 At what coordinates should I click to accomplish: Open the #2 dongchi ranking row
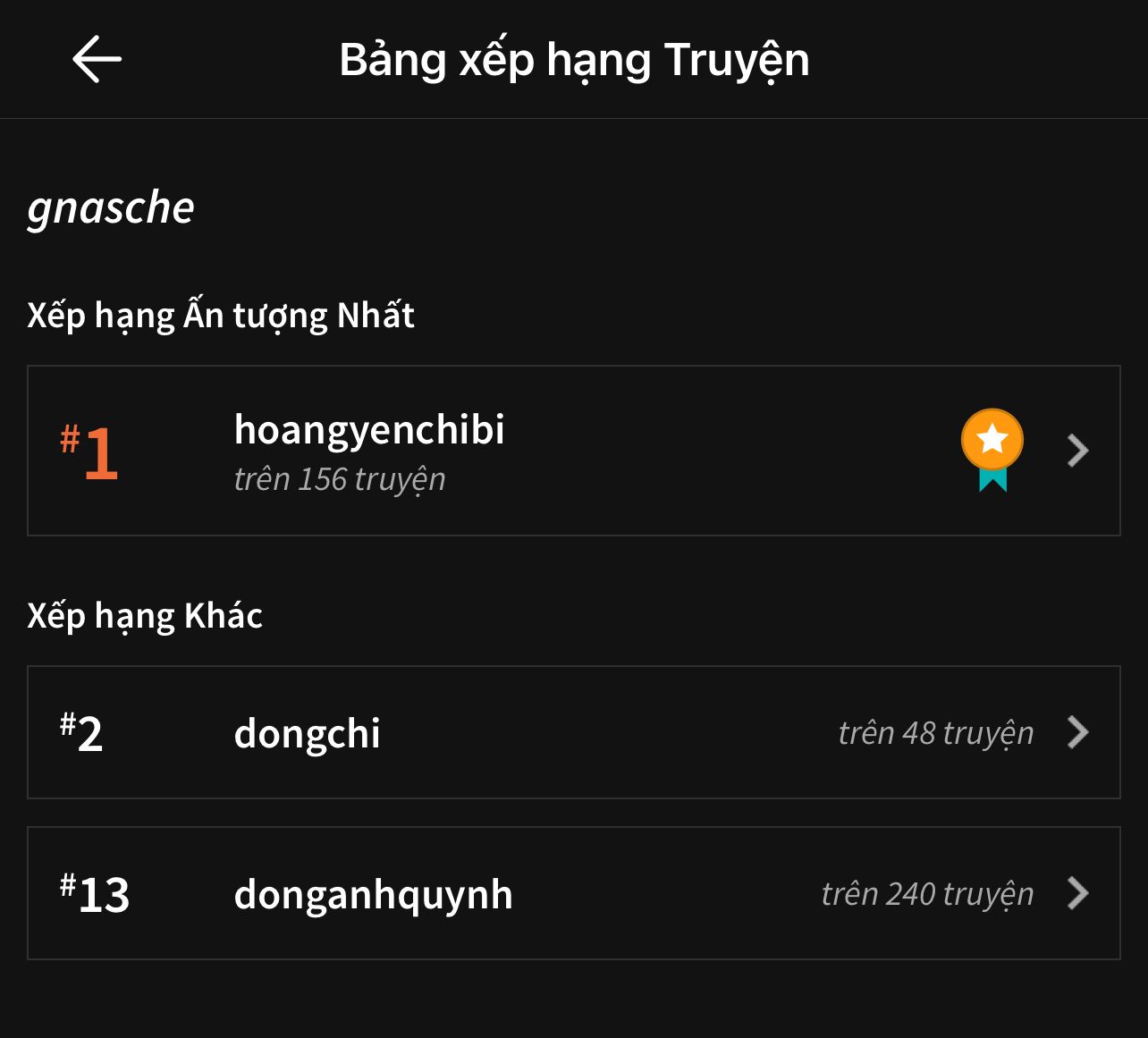(572, 732)
